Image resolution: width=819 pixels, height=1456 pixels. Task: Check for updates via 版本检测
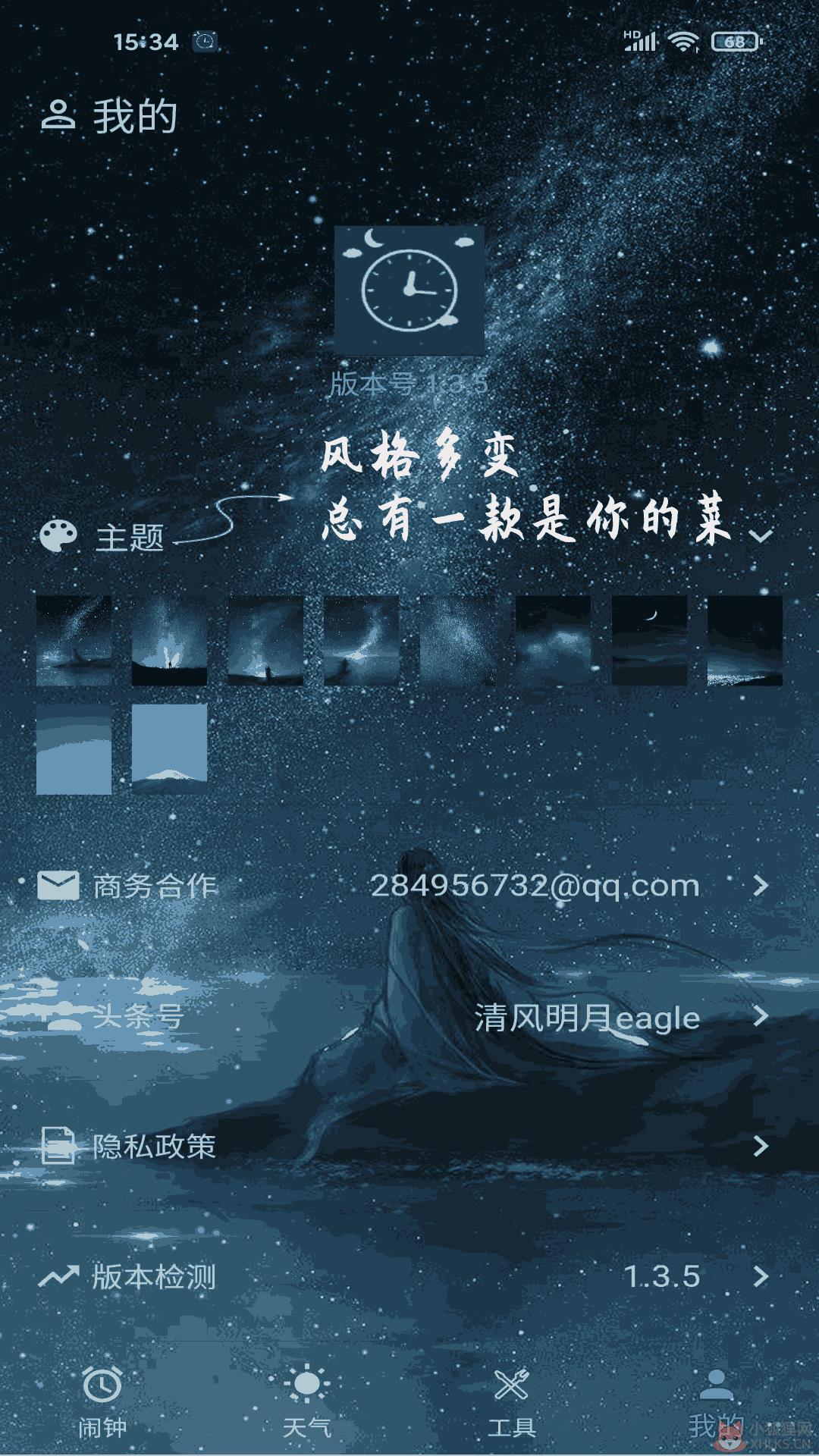pyautogui.click(x=409, y=1276)
